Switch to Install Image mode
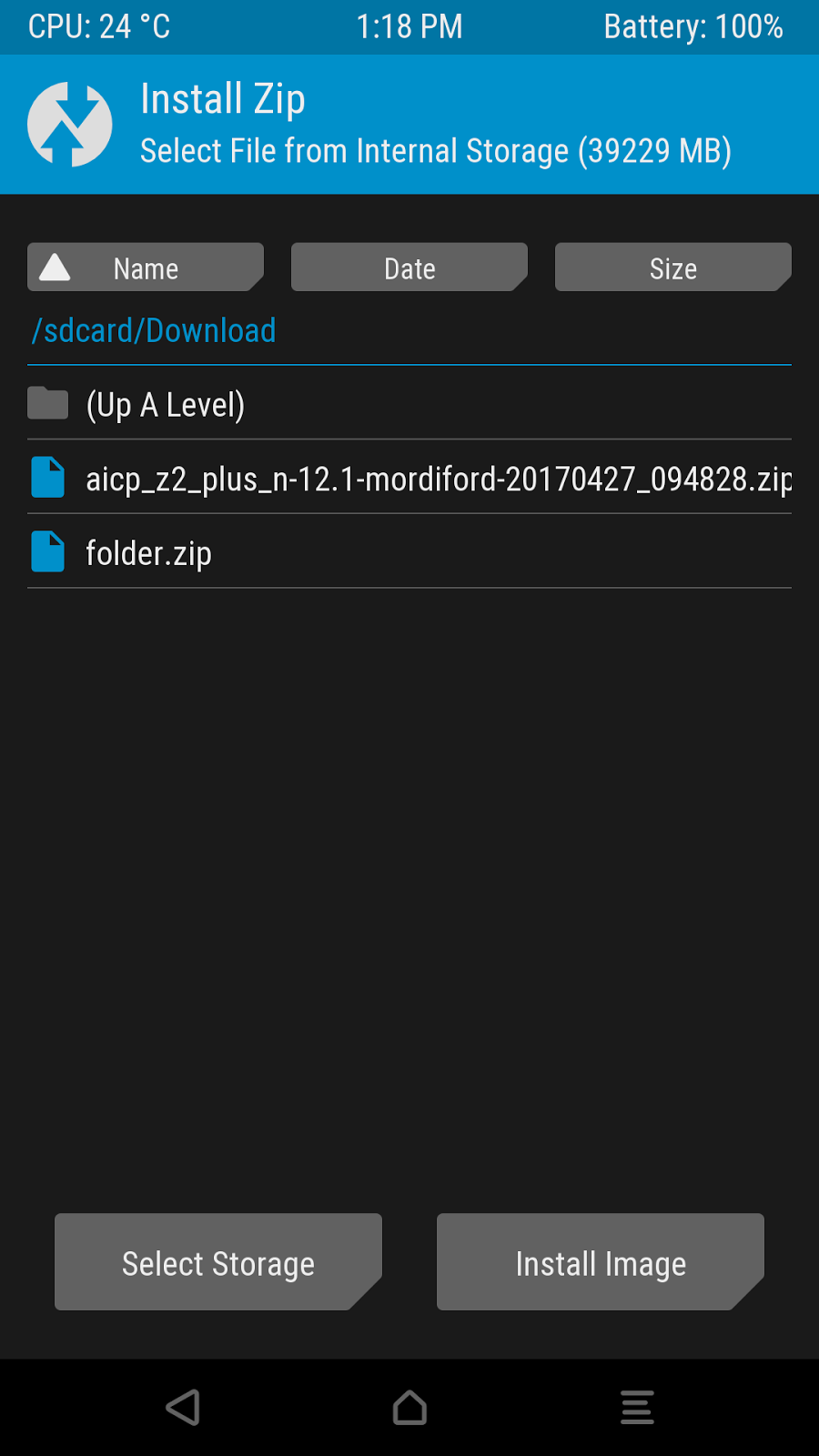 click(601, 1262)
